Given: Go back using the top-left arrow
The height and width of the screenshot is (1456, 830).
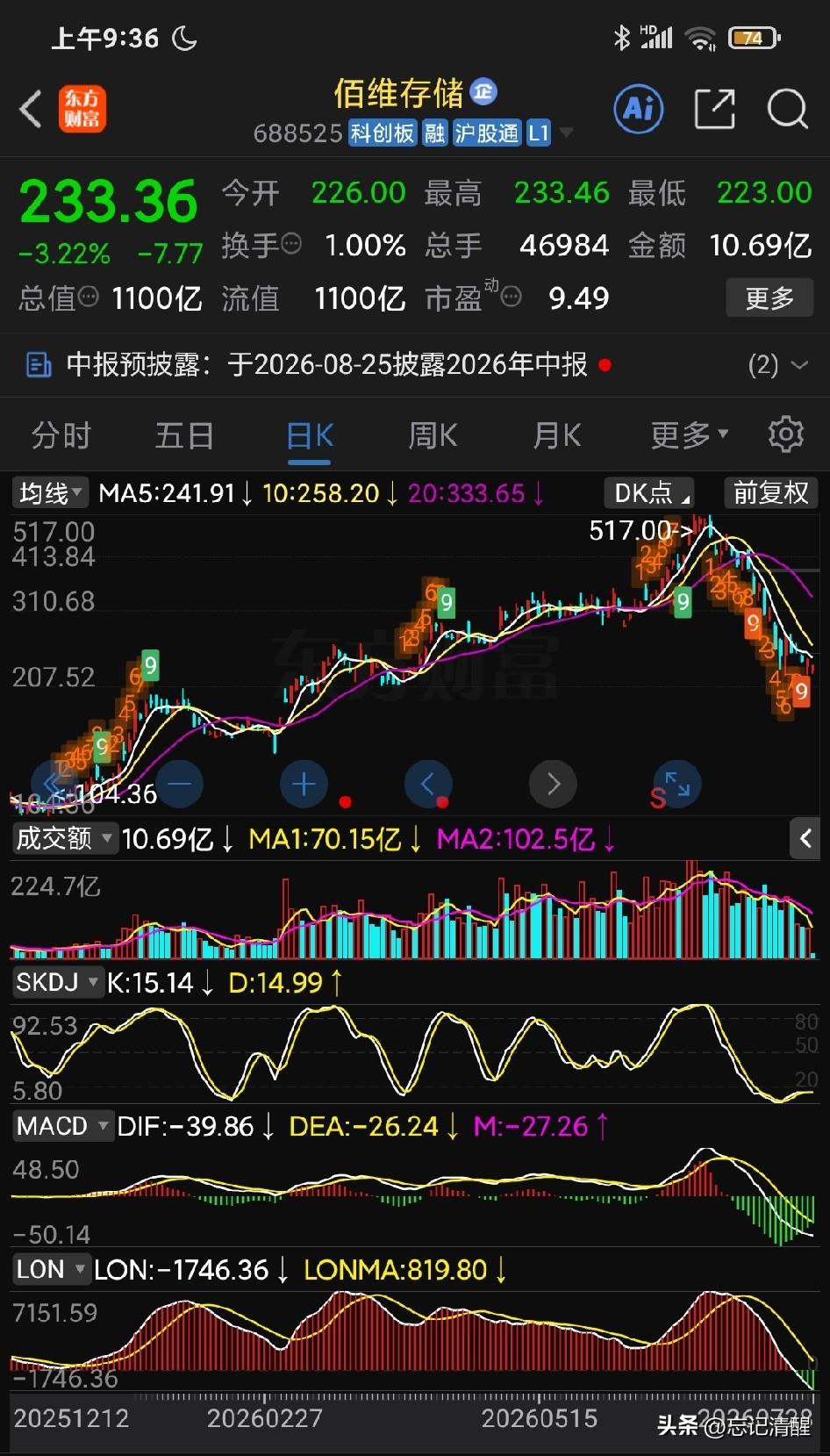Looking at the screenshot, I should click(x=31, y=110).
